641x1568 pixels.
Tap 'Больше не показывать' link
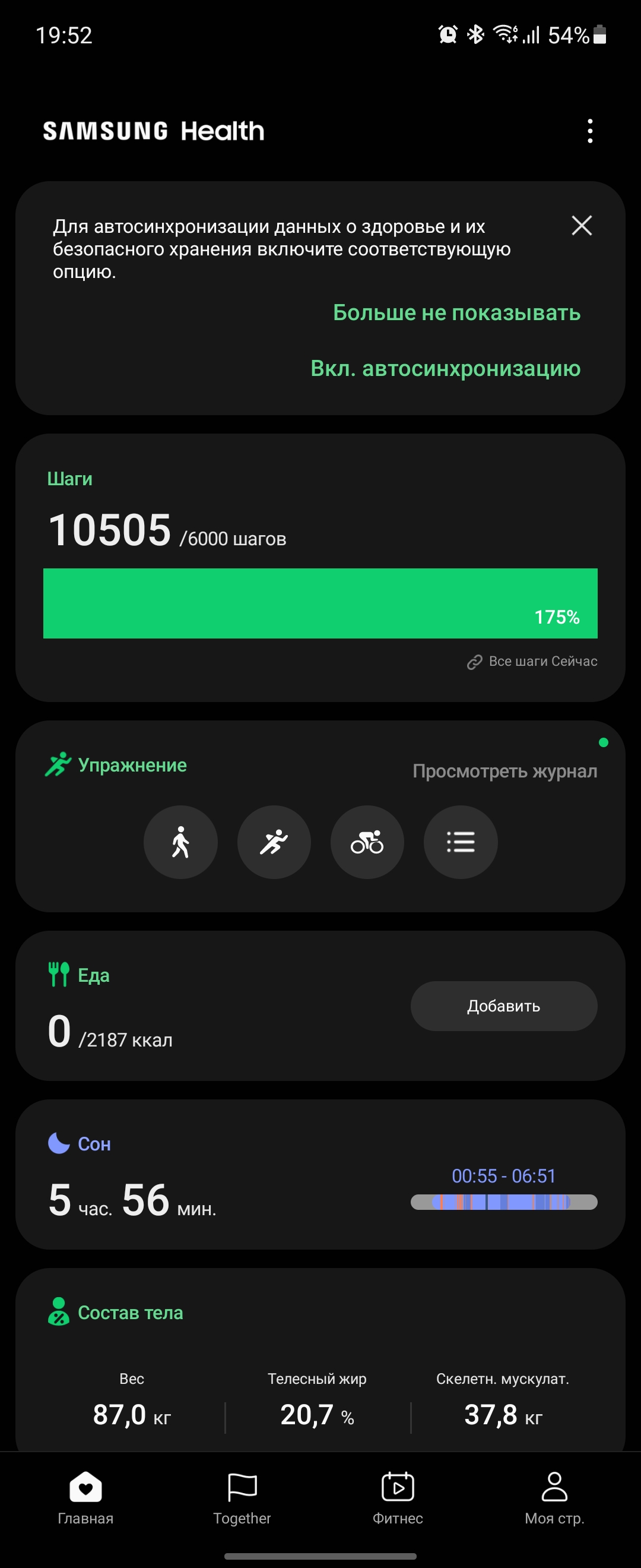(456, 313)
